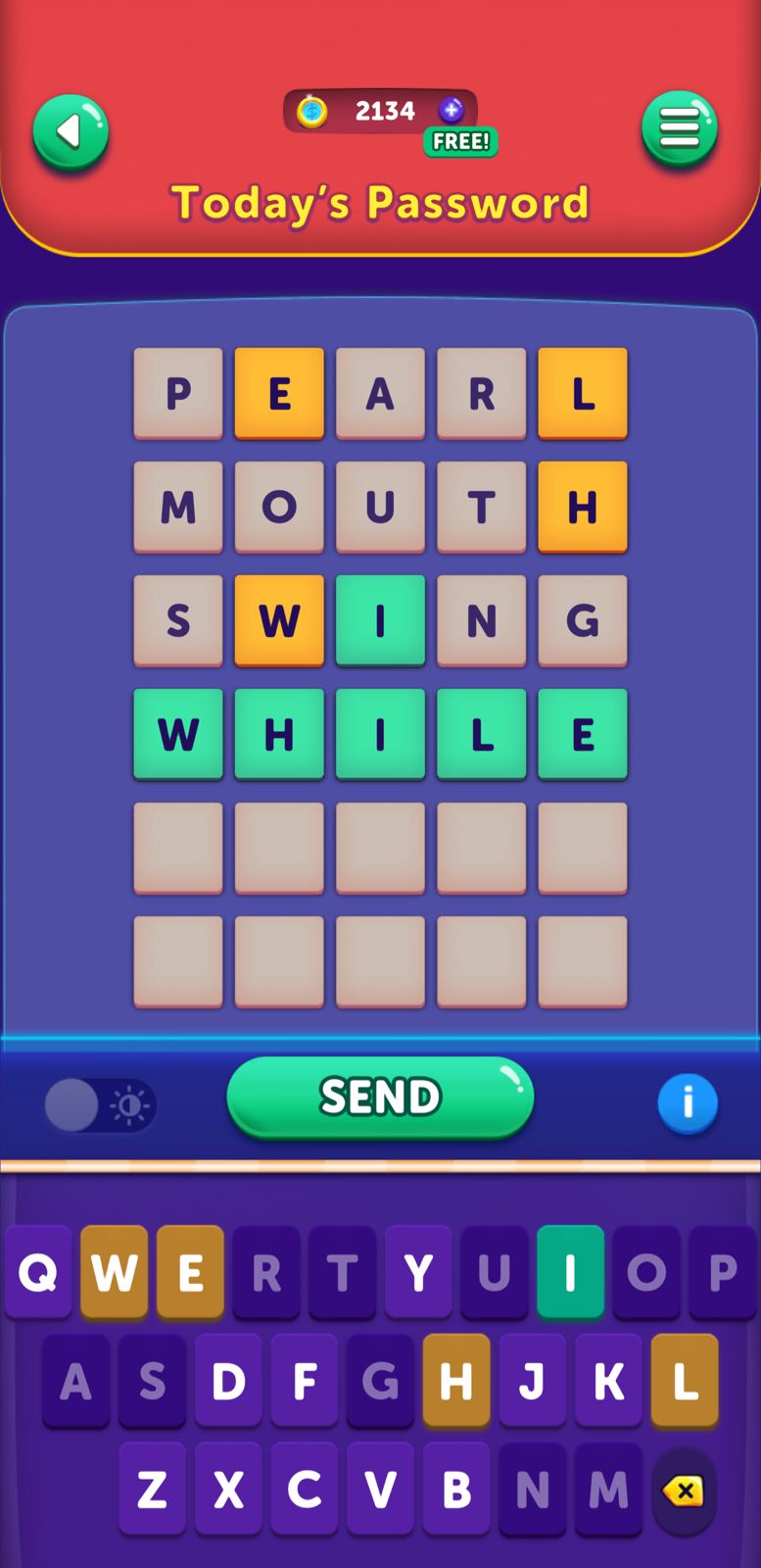Toggle the brightness mode switch
Viewport: 761px width, 1568px height.
point(99,1105)
